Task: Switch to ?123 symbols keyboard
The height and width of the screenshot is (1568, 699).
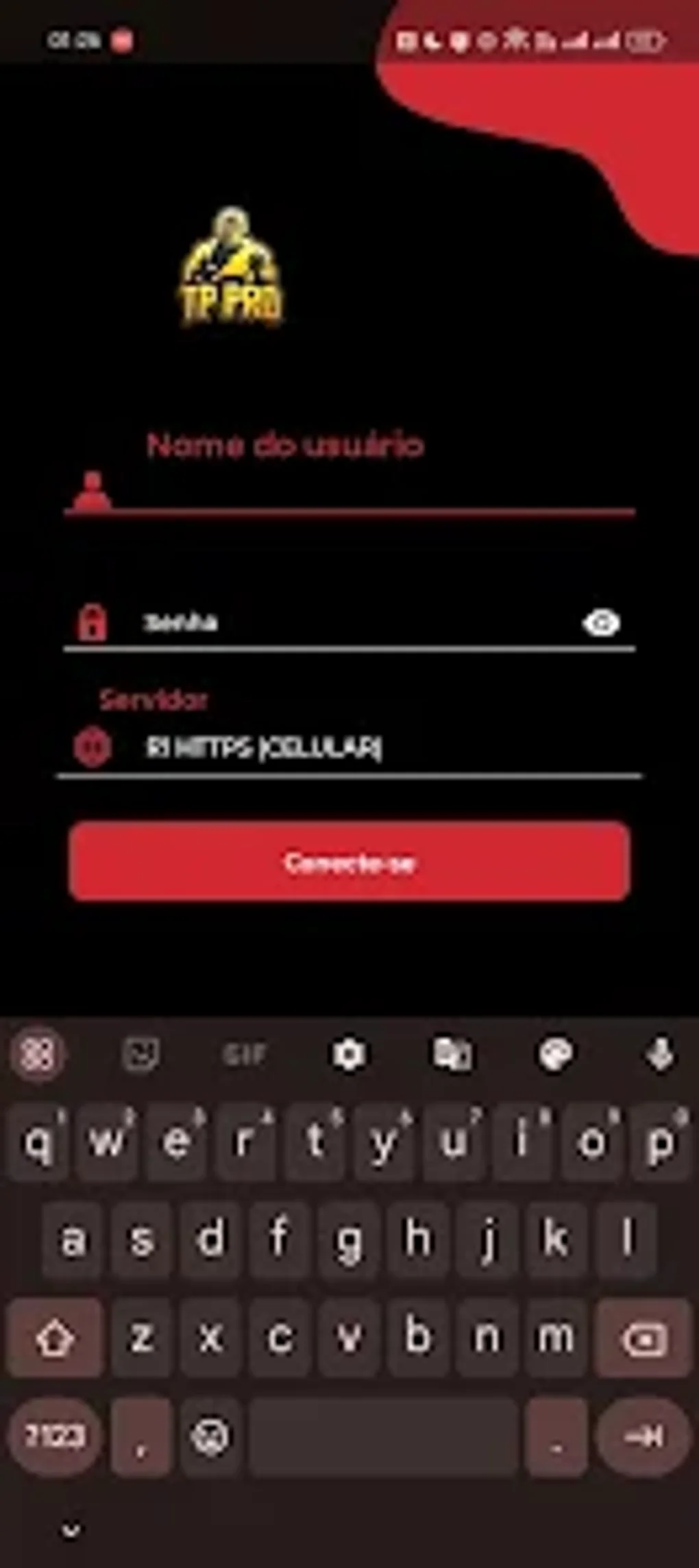Action: (55, 1435)
